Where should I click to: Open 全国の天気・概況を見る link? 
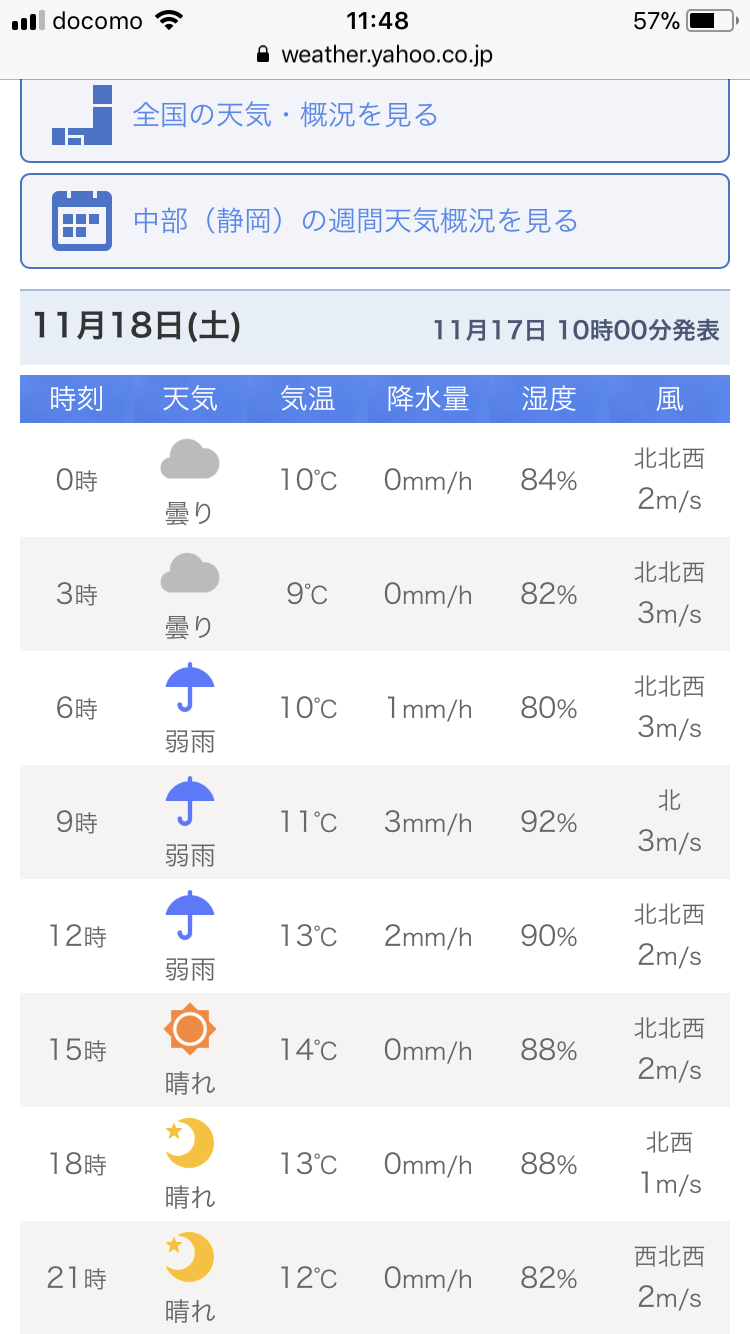pos(285,116)
